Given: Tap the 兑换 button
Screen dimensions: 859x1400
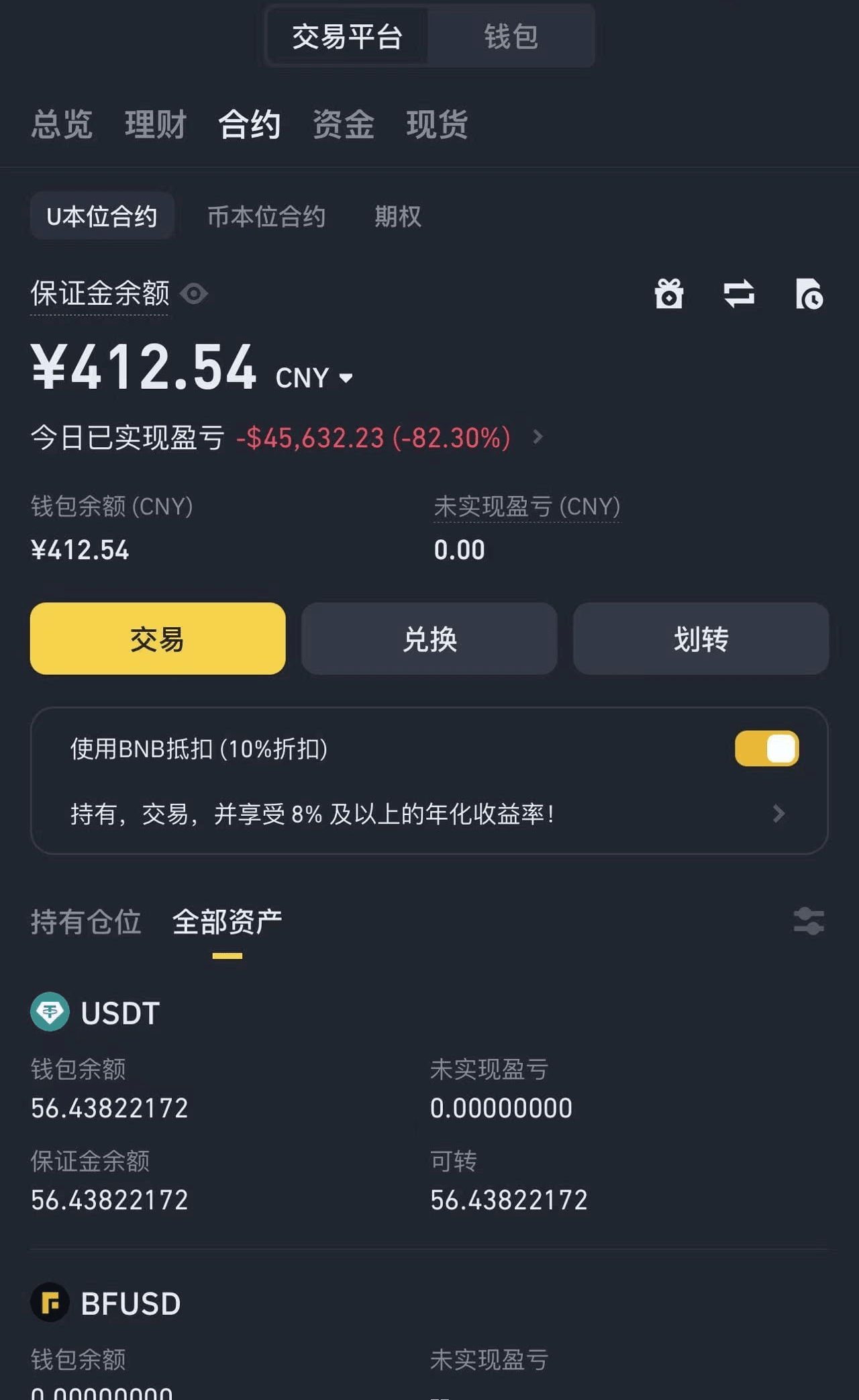Looking at the screenshot, I should [429, 639].
